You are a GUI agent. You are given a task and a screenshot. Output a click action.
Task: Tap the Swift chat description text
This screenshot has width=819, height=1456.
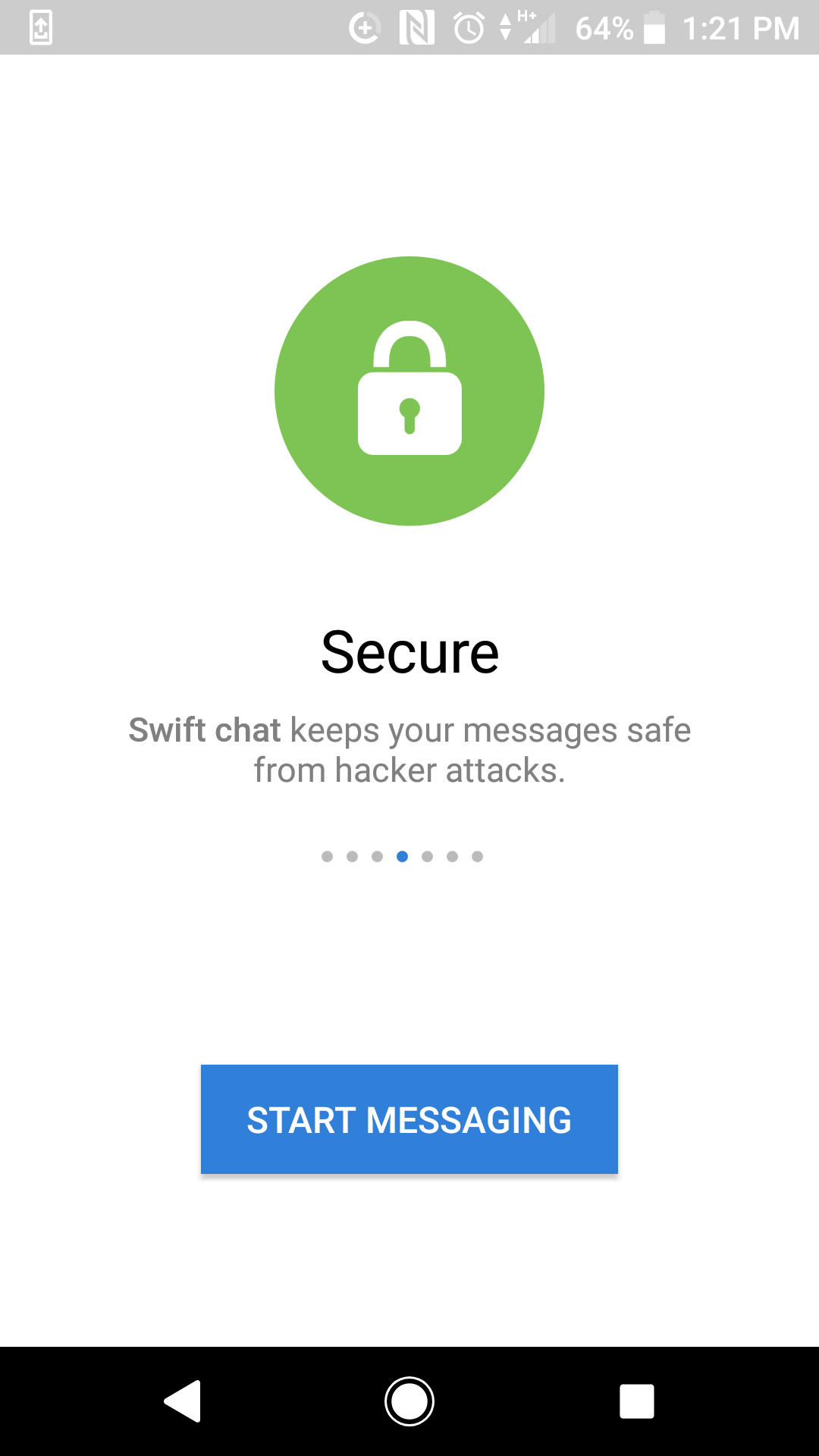[409, 749]
